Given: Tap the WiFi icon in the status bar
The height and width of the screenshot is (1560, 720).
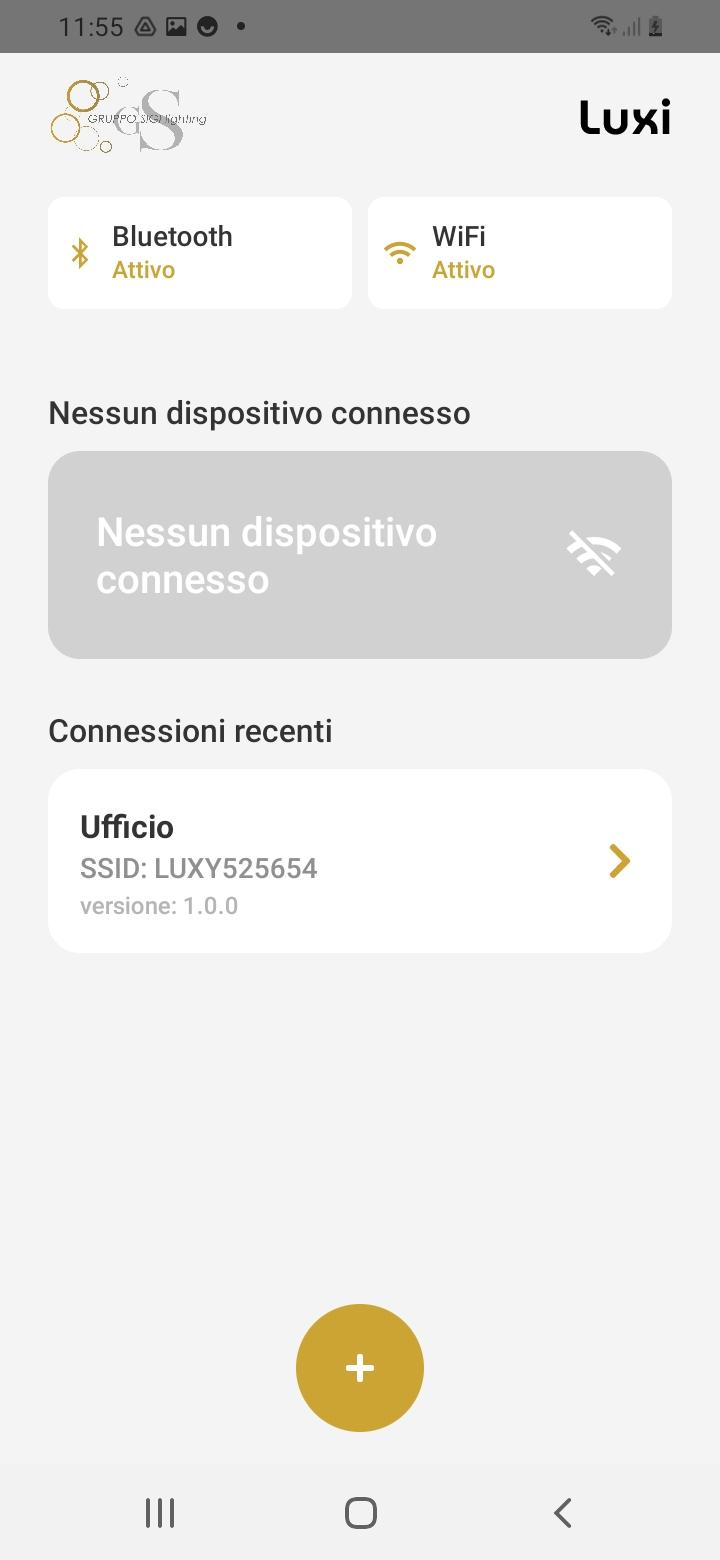Looking at the screenshot, I should [x=602, y=25].
